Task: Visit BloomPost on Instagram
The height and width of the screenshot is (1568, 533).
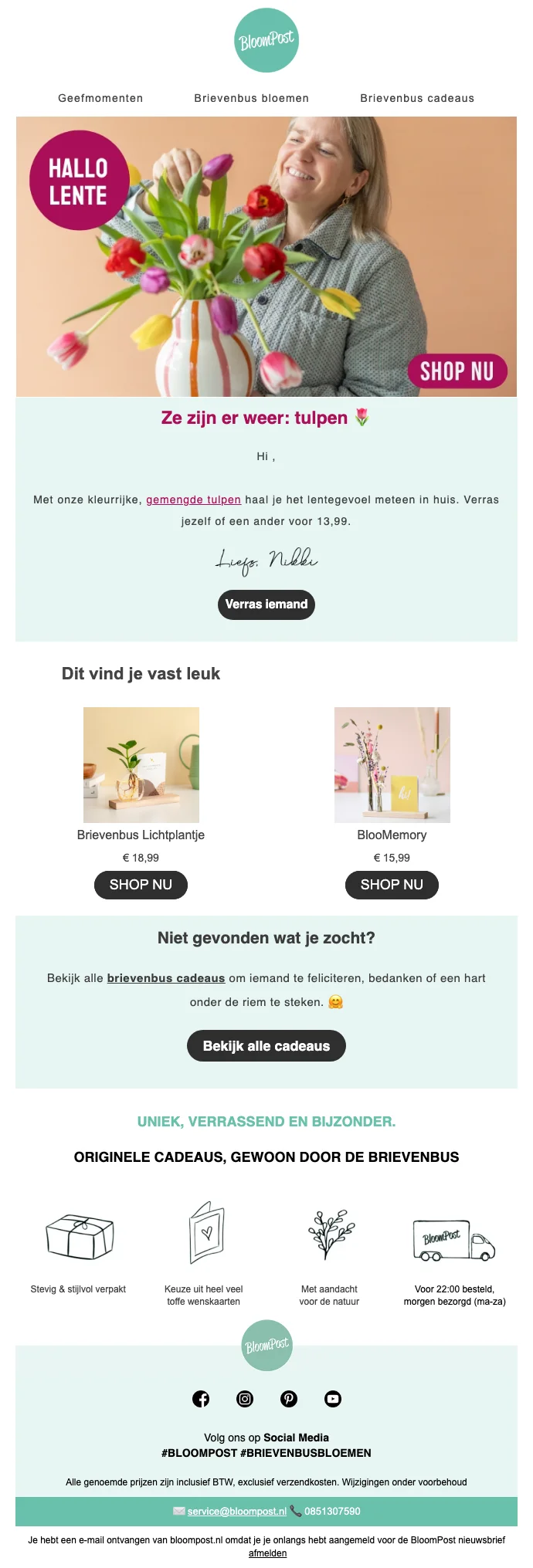Action: click(245, 1399)
